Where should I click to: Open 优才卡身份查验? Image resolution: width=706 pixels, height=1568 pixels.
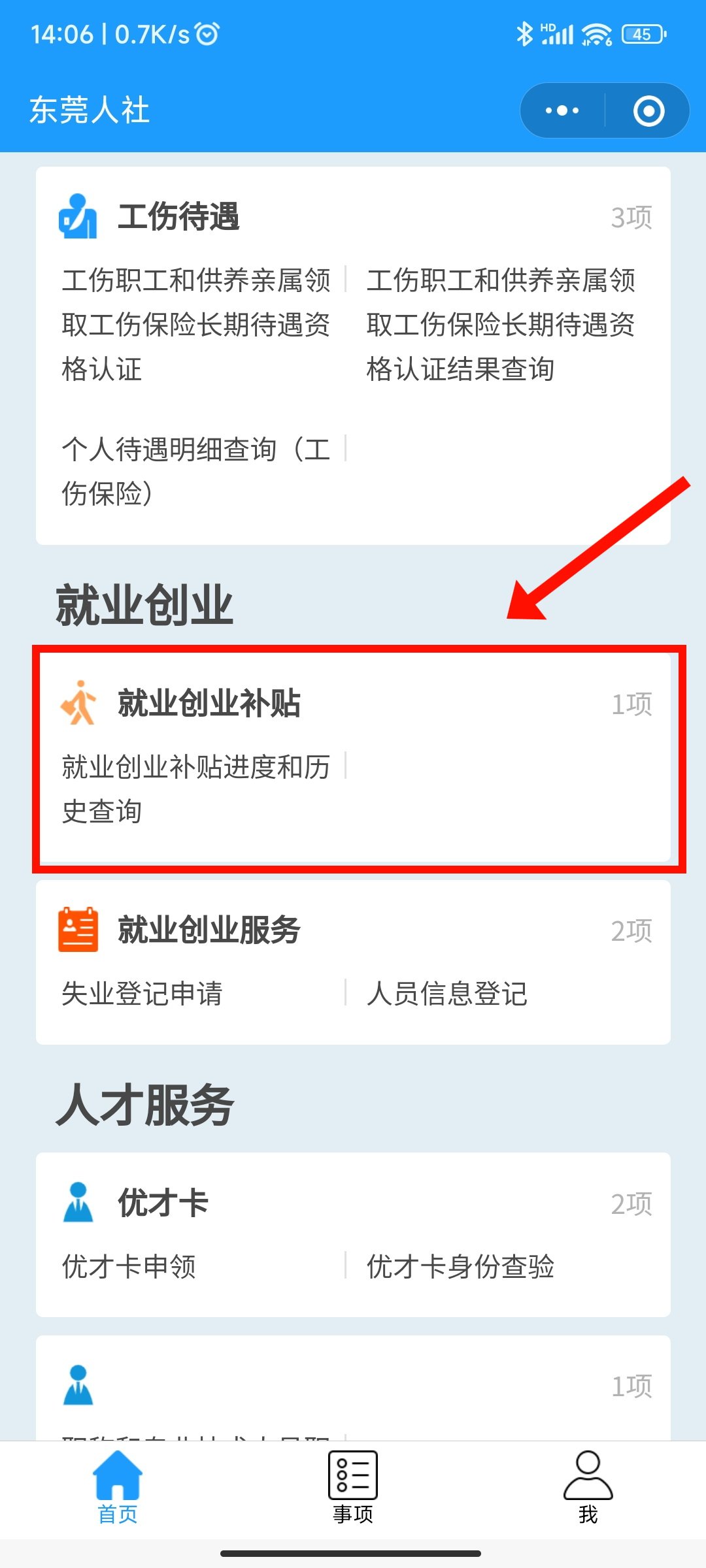[x=460, y=1266]
